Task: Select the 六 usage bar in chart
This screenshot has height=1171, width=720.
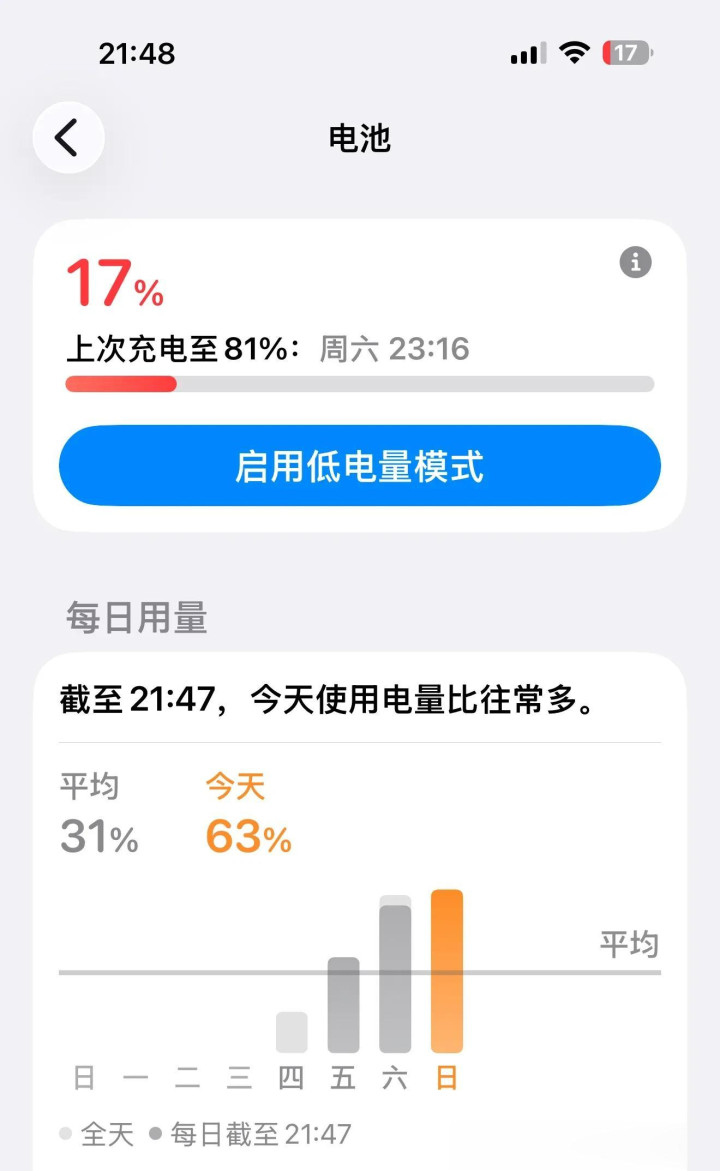Action: coord(395,976)
